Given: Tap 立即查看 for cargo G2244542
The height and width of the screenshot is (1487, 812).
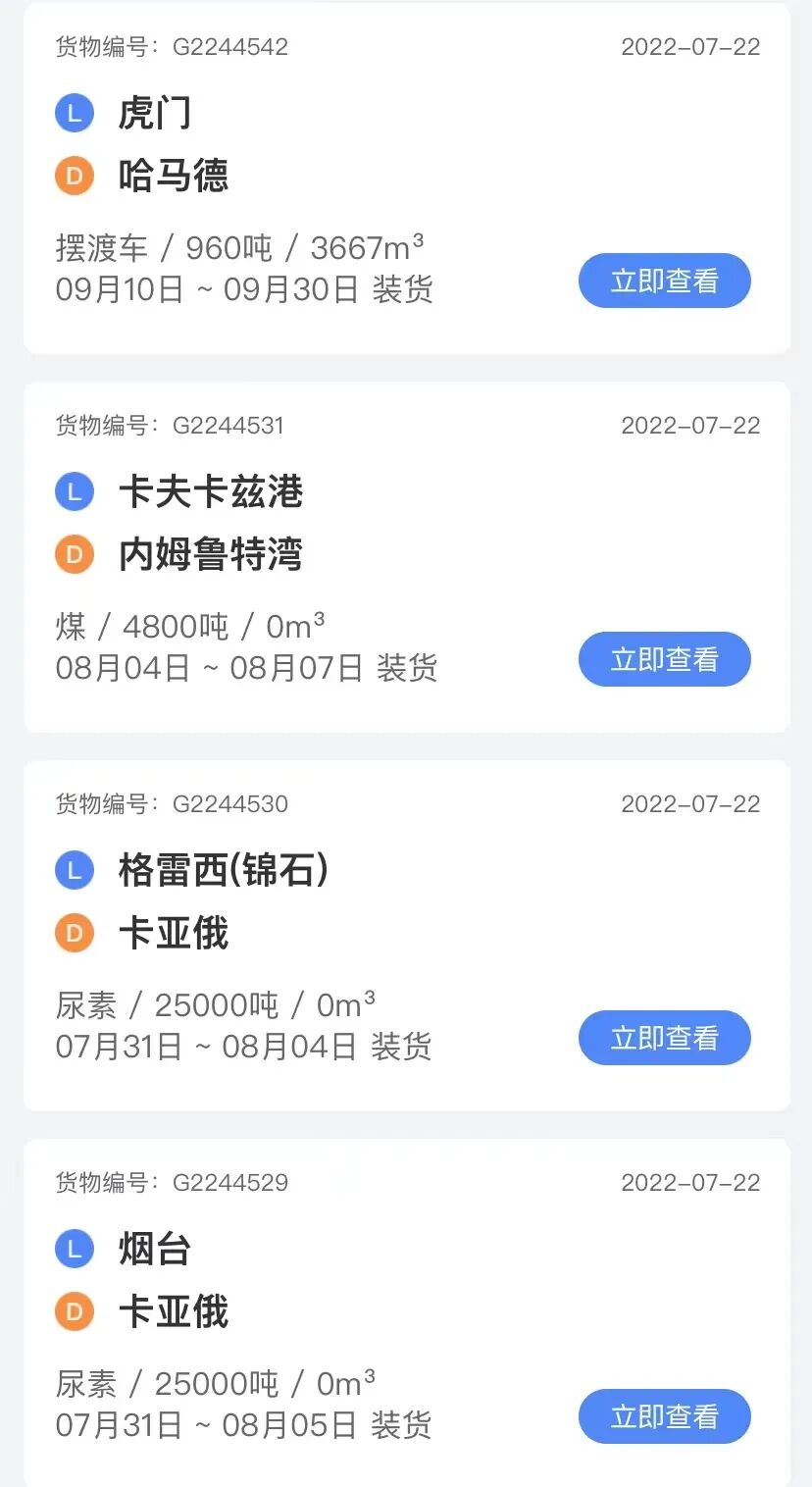Looking at the screenshot, I should click(664, 282).
